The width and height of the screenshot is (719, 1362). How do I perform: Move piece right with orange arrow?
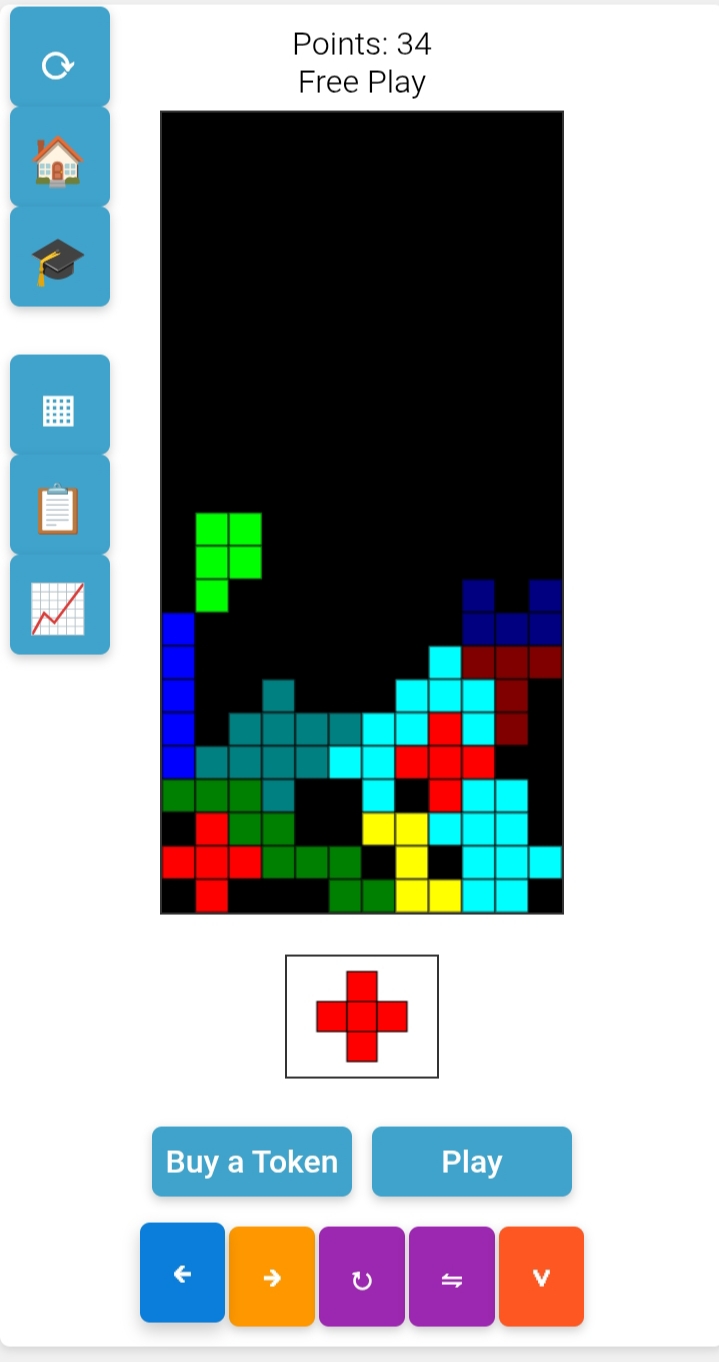tap(272, 1277)
